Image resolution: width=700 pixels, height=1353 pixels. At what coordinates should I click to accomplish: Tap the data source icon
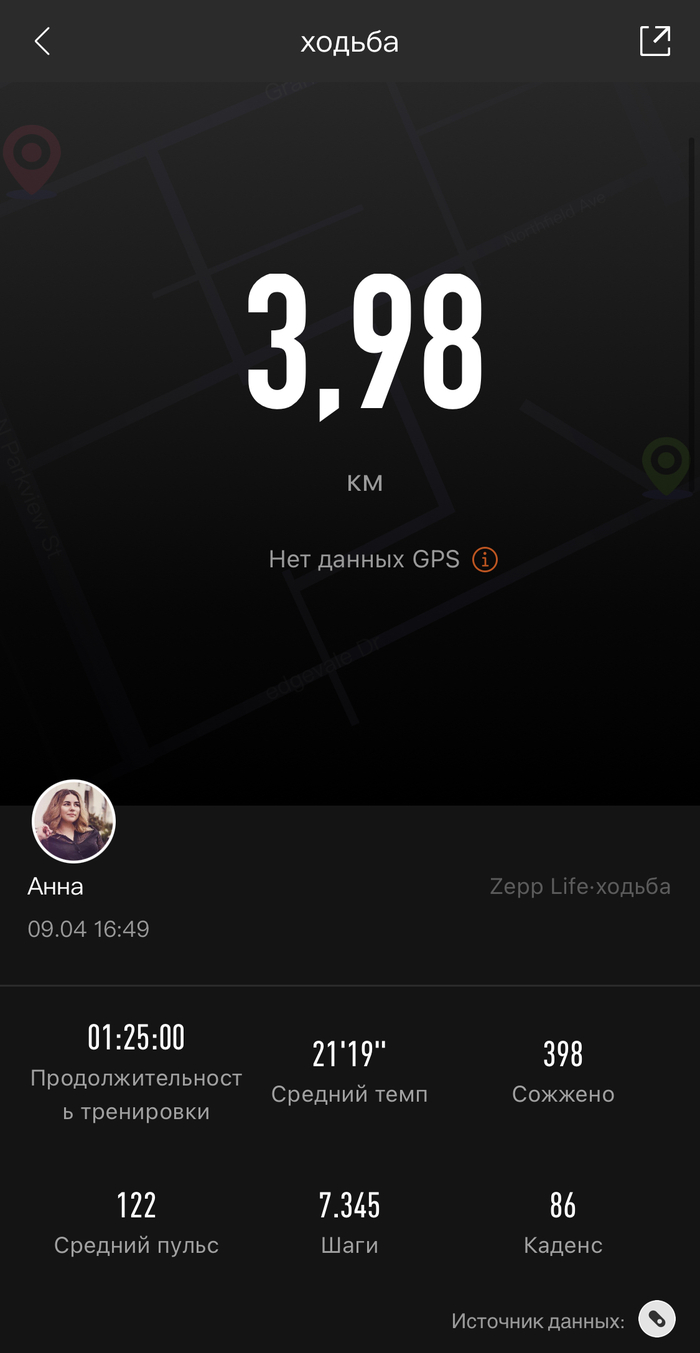(656, 1319)
